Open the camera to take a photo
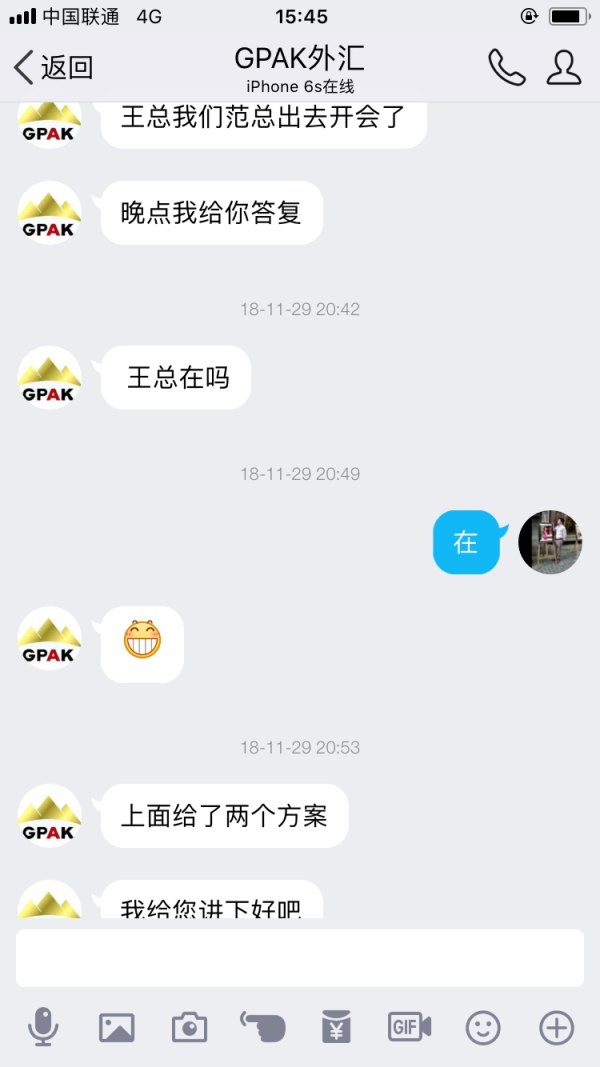The image size is (600, 1067). [189, 1027]
